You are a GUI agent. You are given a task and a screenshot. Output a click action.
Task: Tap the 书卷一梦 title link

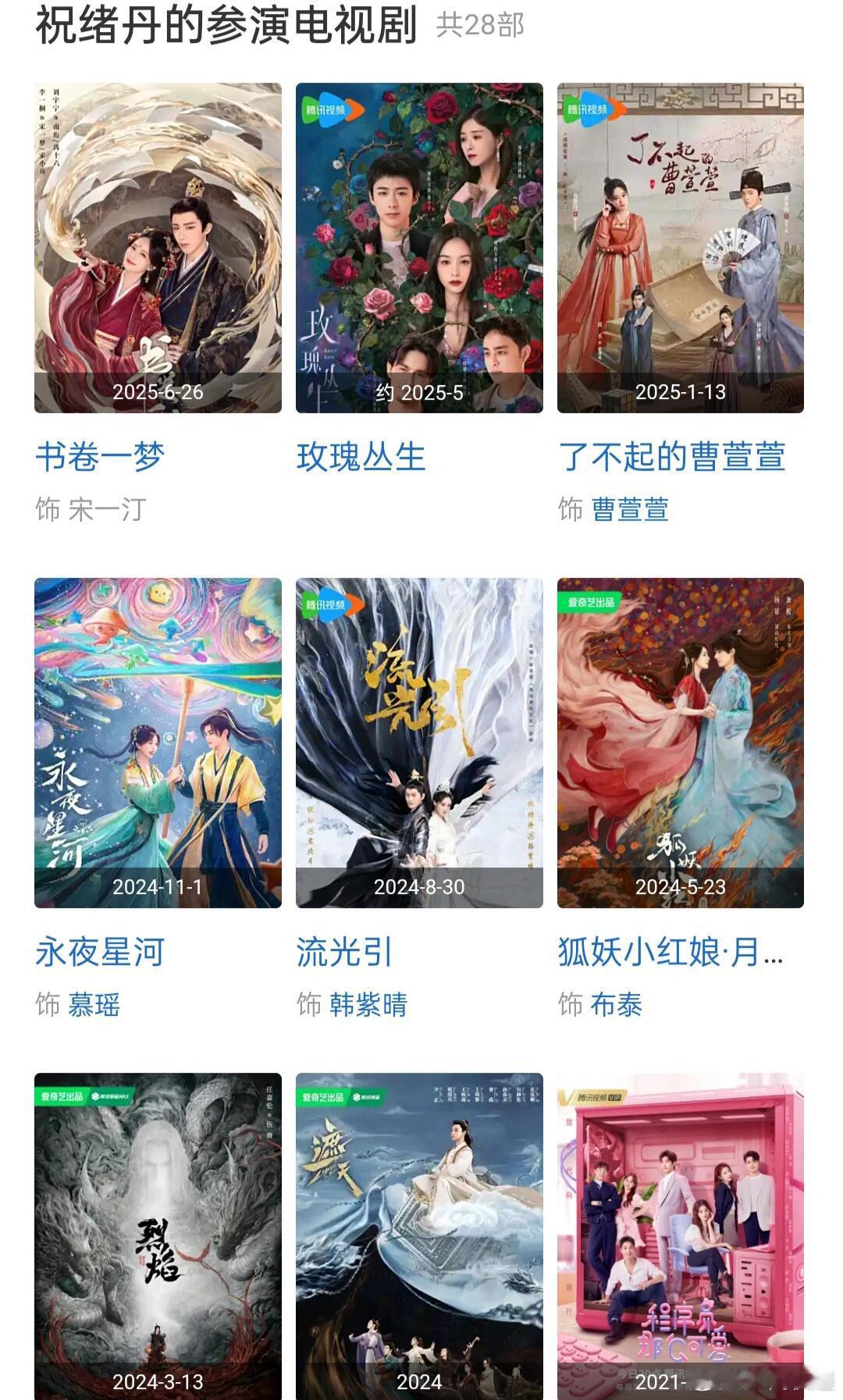coord(100,457)
